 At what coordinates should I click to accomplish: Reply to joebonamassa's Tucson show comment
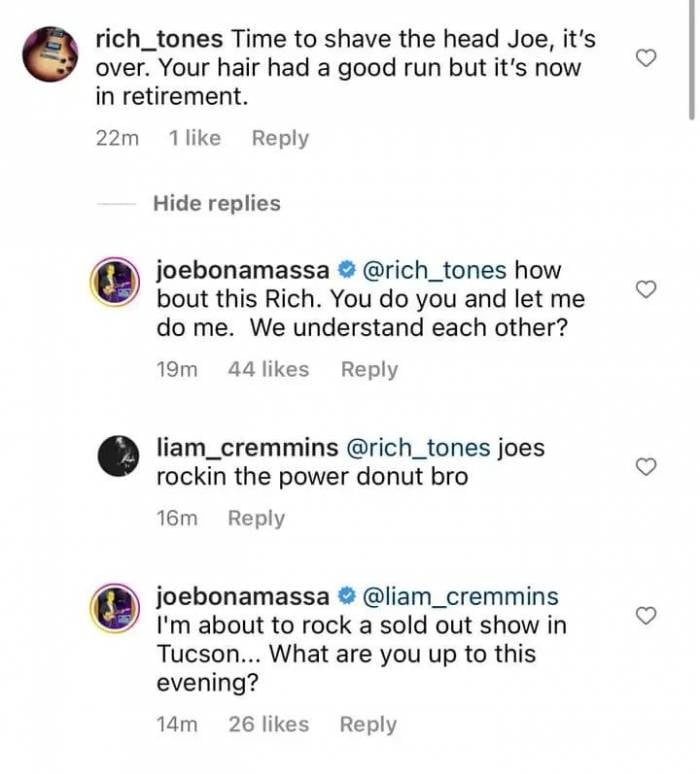click(368, 725)
